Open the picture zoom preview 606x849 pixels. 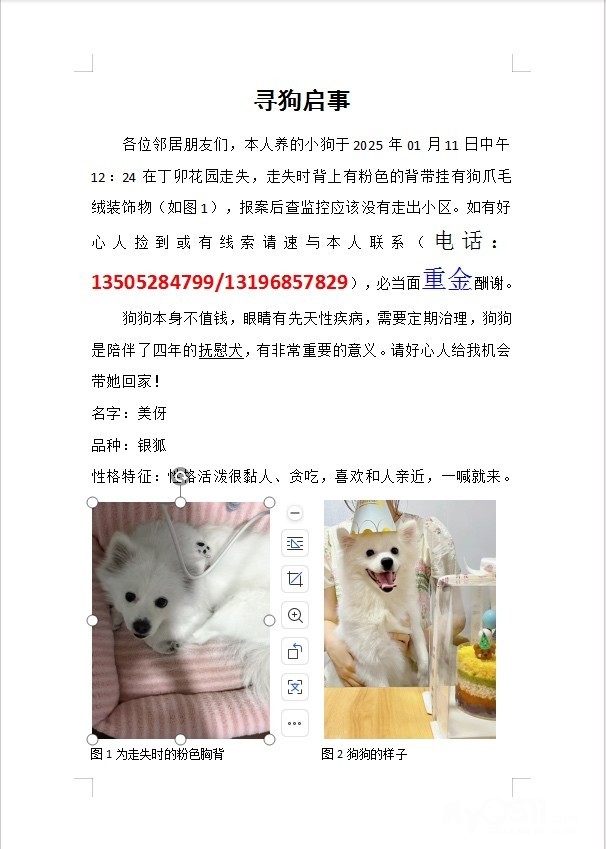pyautogui.click(x=295, y=615)
